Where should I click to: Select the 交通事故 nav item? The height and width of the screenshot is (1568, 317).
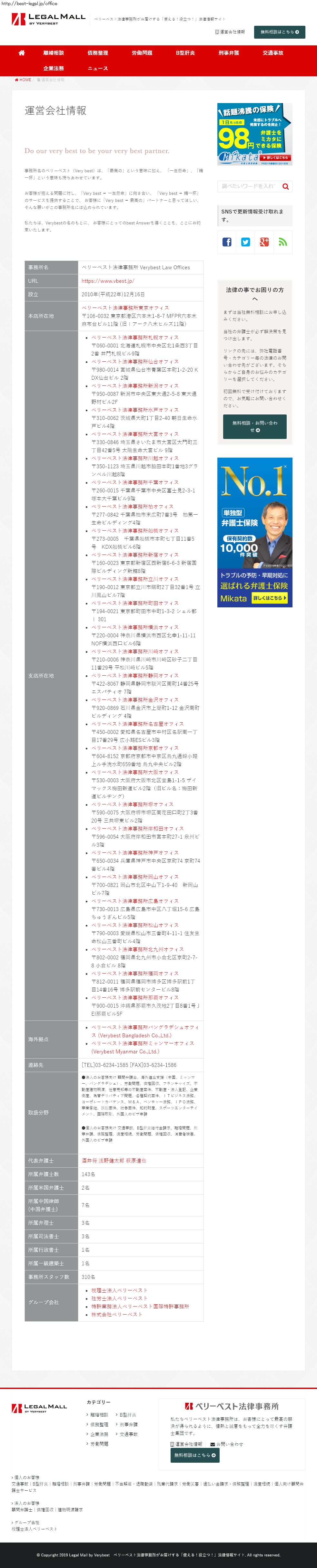[272, 53]
